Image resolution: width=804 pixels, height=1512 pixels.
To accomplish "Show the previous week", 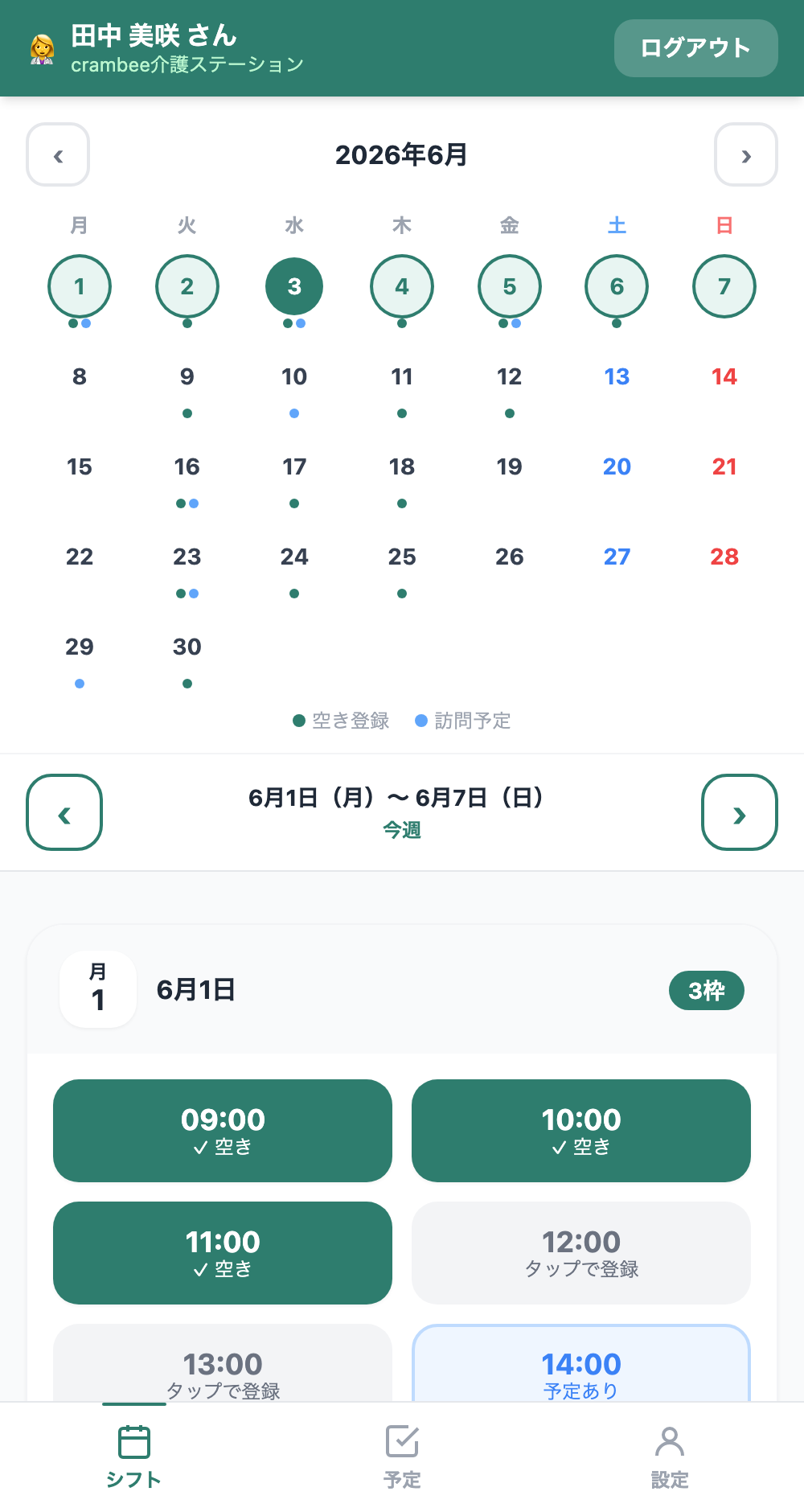I will point(64,812).
